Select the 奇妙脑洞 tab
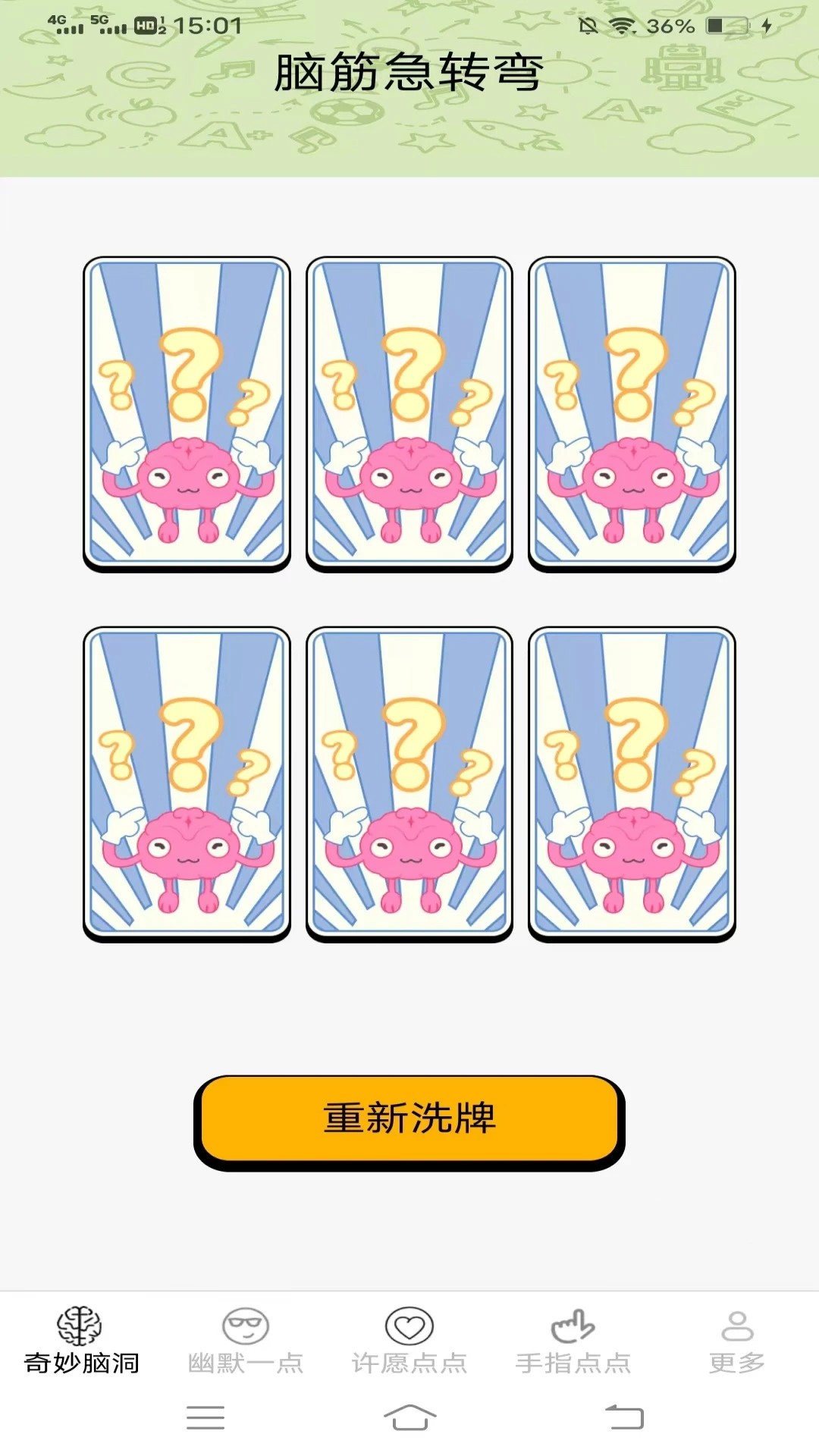The width and height of the screenshot is (819, 1456). (x=82, y=1341)
